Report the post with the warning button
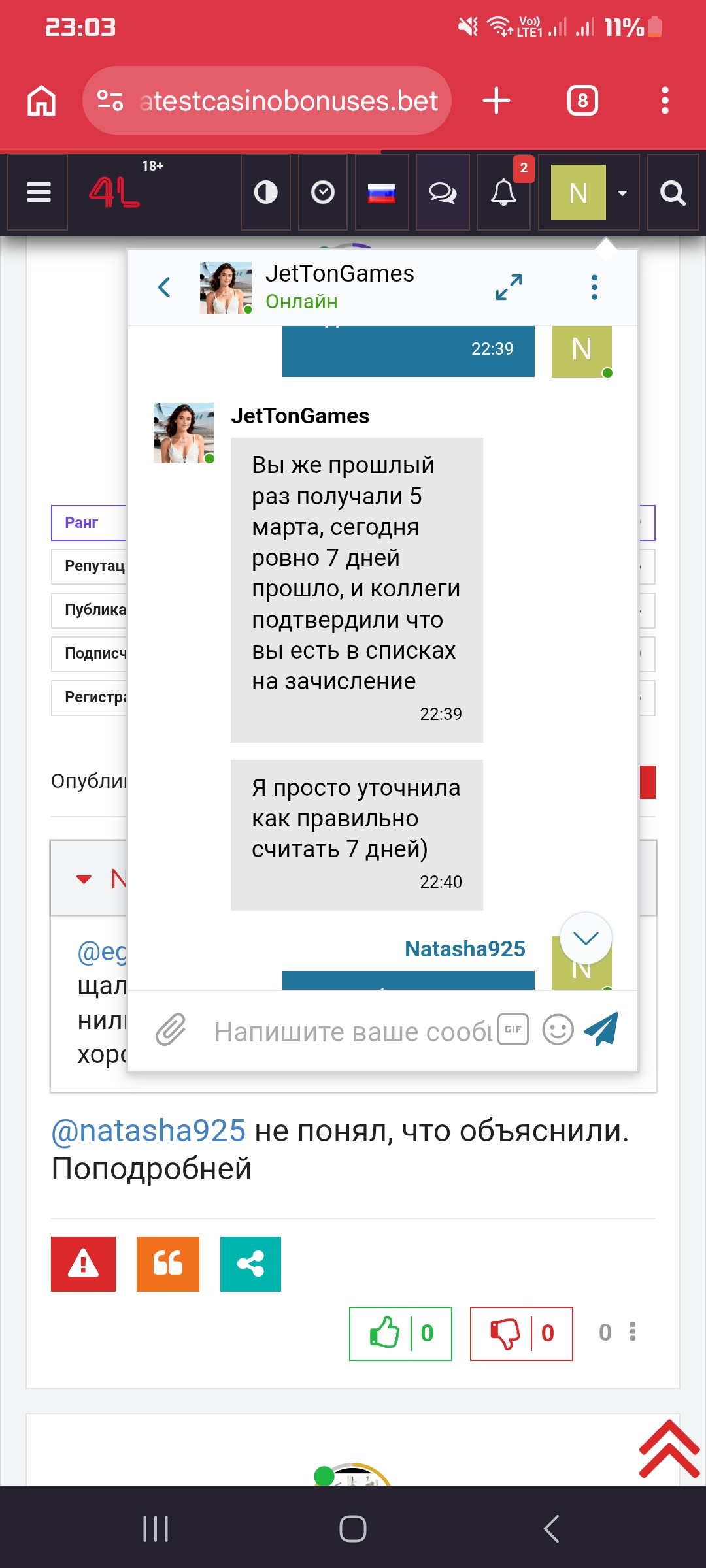 pyautogui.click(x=84, y=1264)
